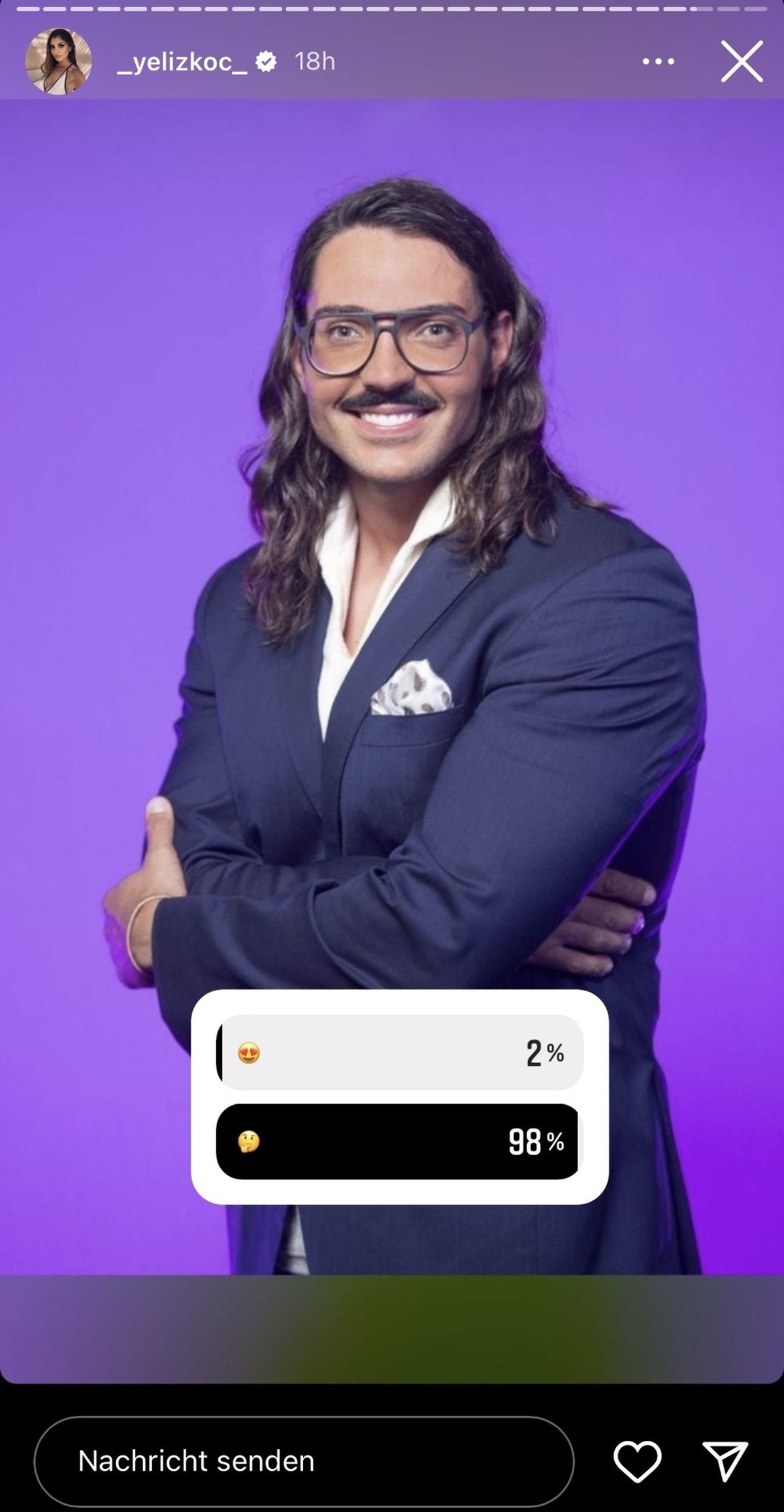The width and height of the screenshot is (784, 1512).
Task: Share the story via paper plane icon
Action: pyautogui.click(x=725, y=1461)
